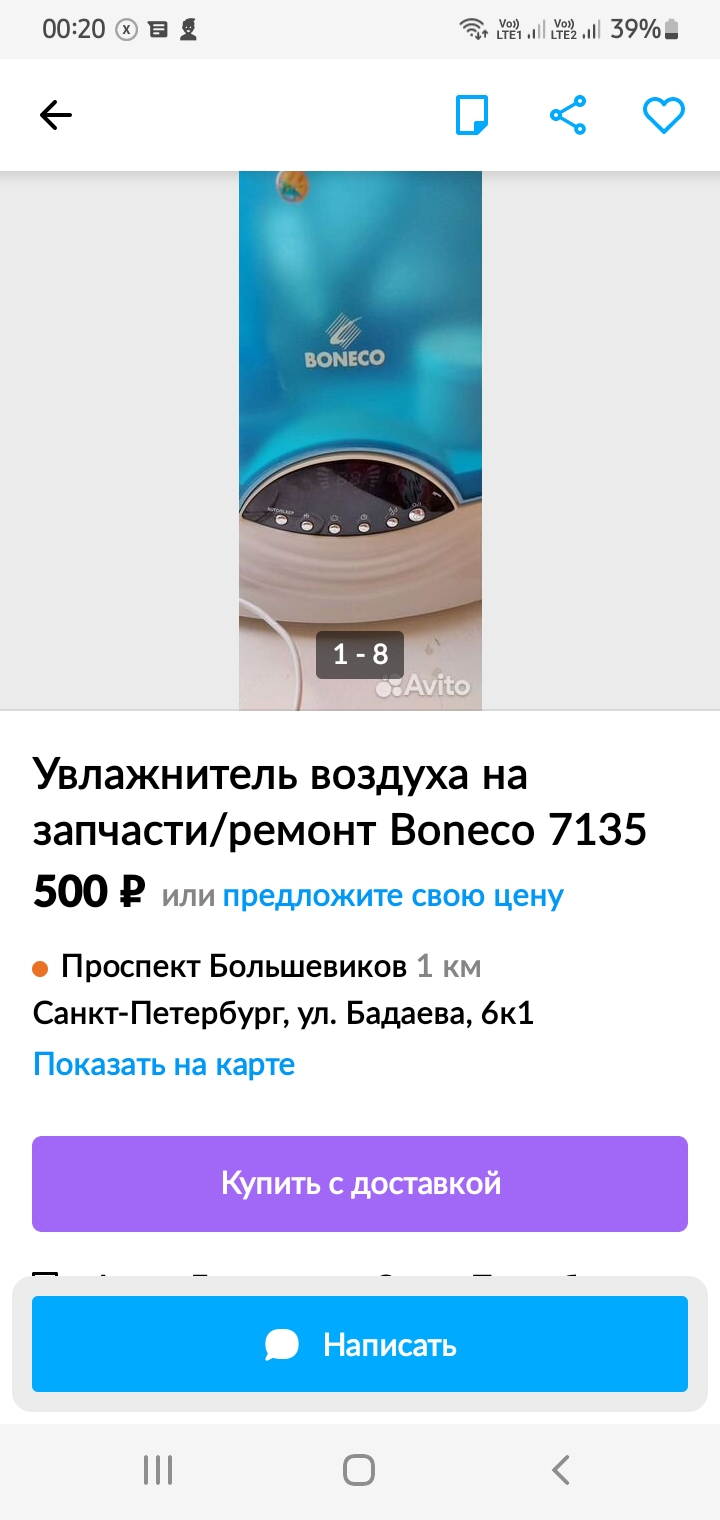
Task: Go back using the top arrow
Action: (x=56, y=116)
